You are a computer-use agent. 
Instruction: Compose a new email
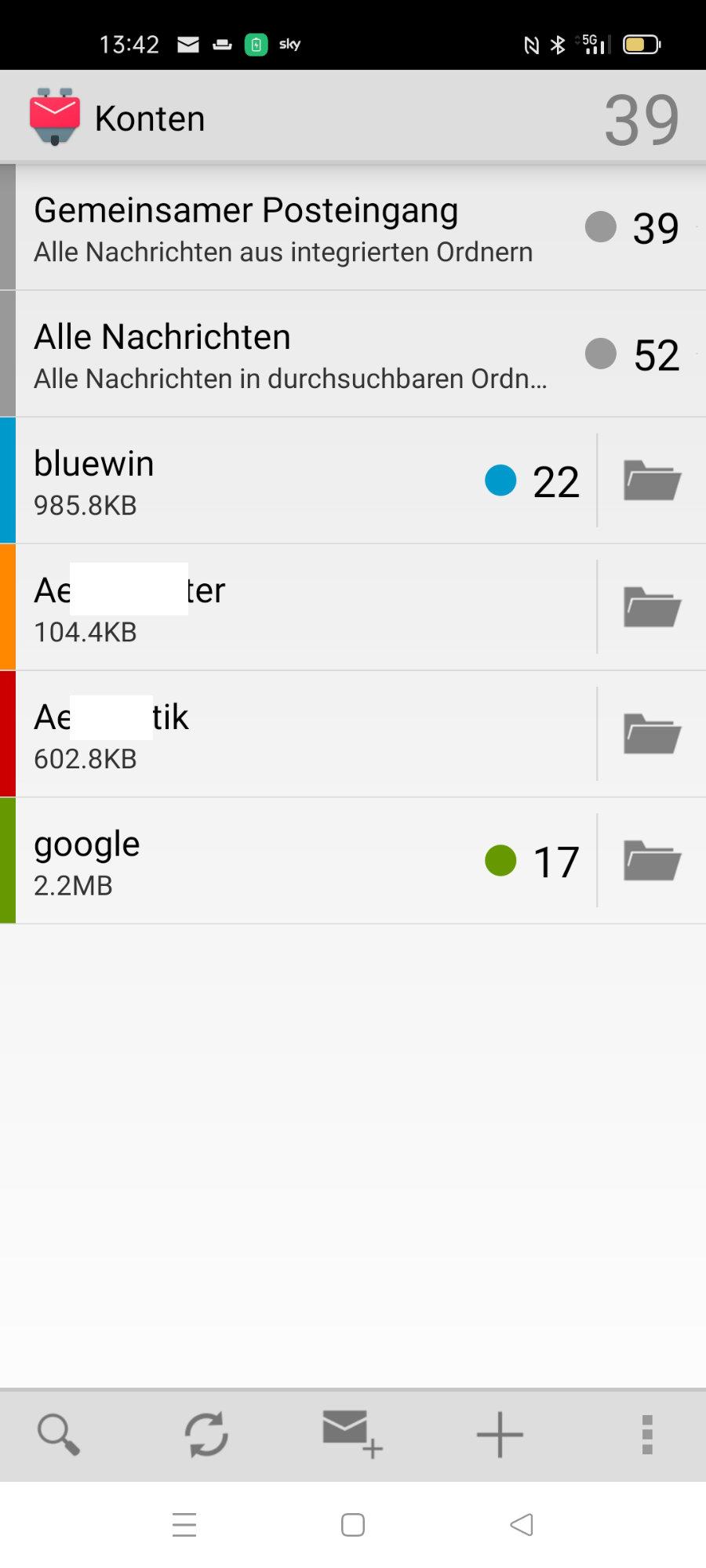[x=351, y=1435]
